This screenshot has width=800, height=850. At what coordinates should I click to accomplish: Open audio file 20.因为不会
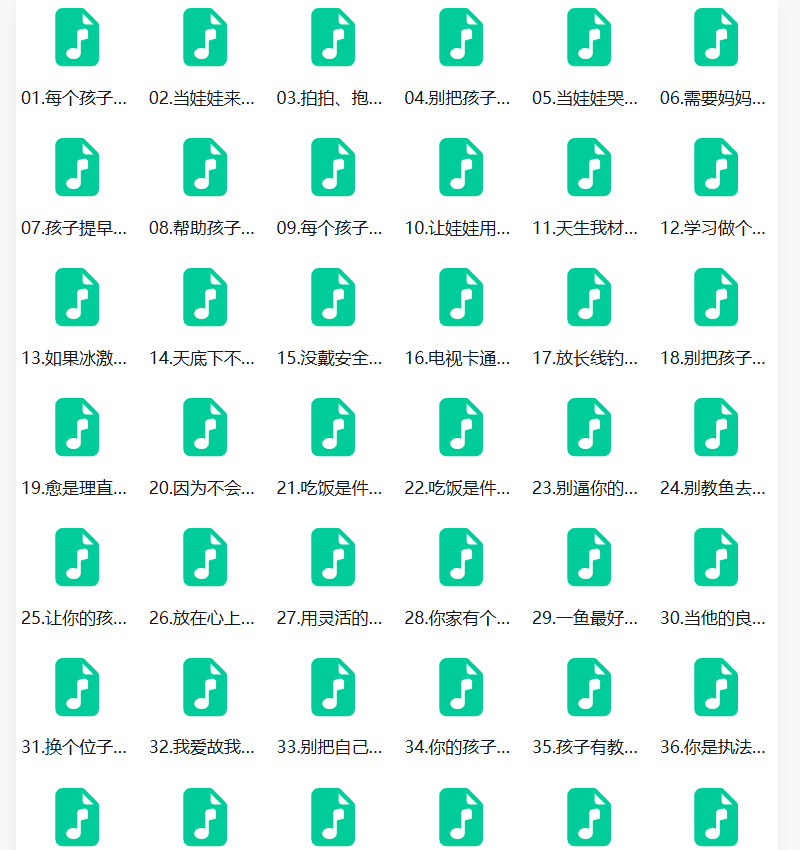[x=205, y=427]
